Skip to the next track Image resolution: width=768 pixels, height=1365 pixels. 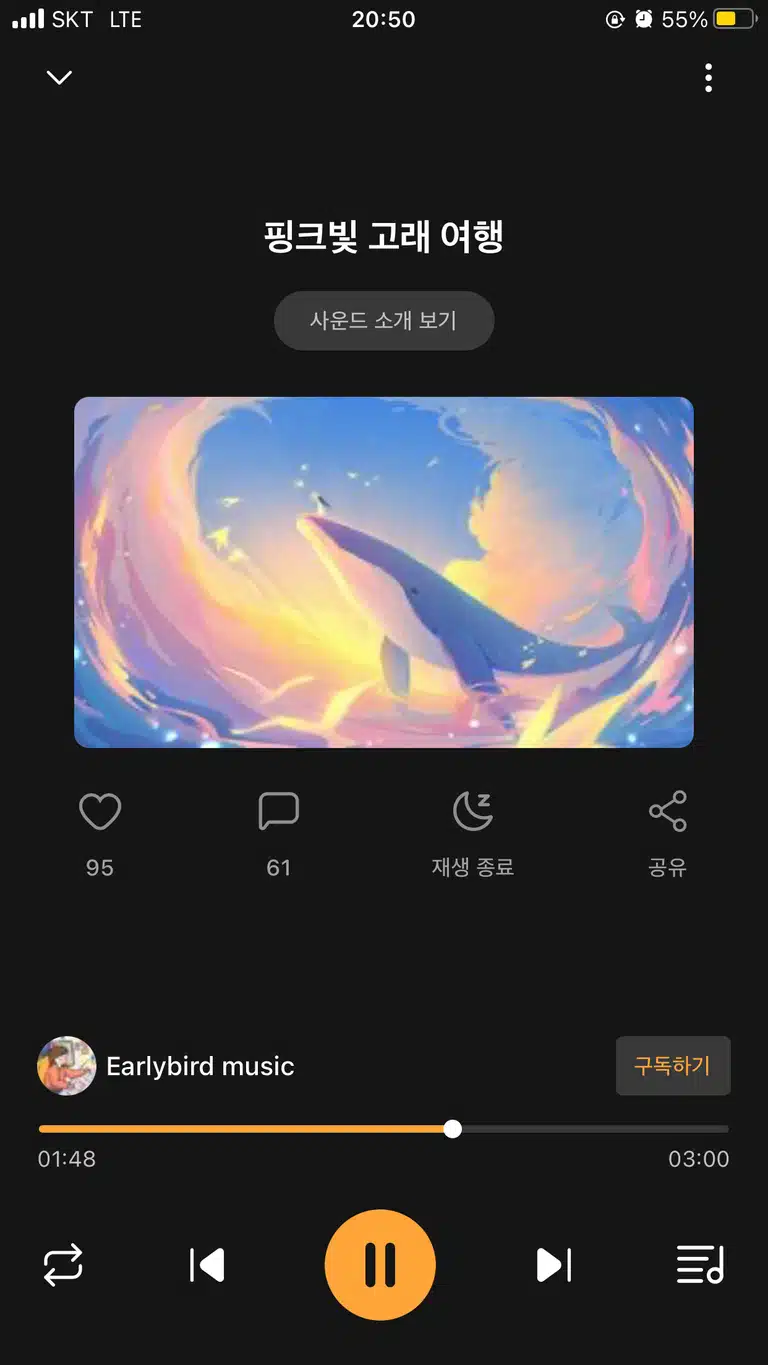tap(554, 1265)
